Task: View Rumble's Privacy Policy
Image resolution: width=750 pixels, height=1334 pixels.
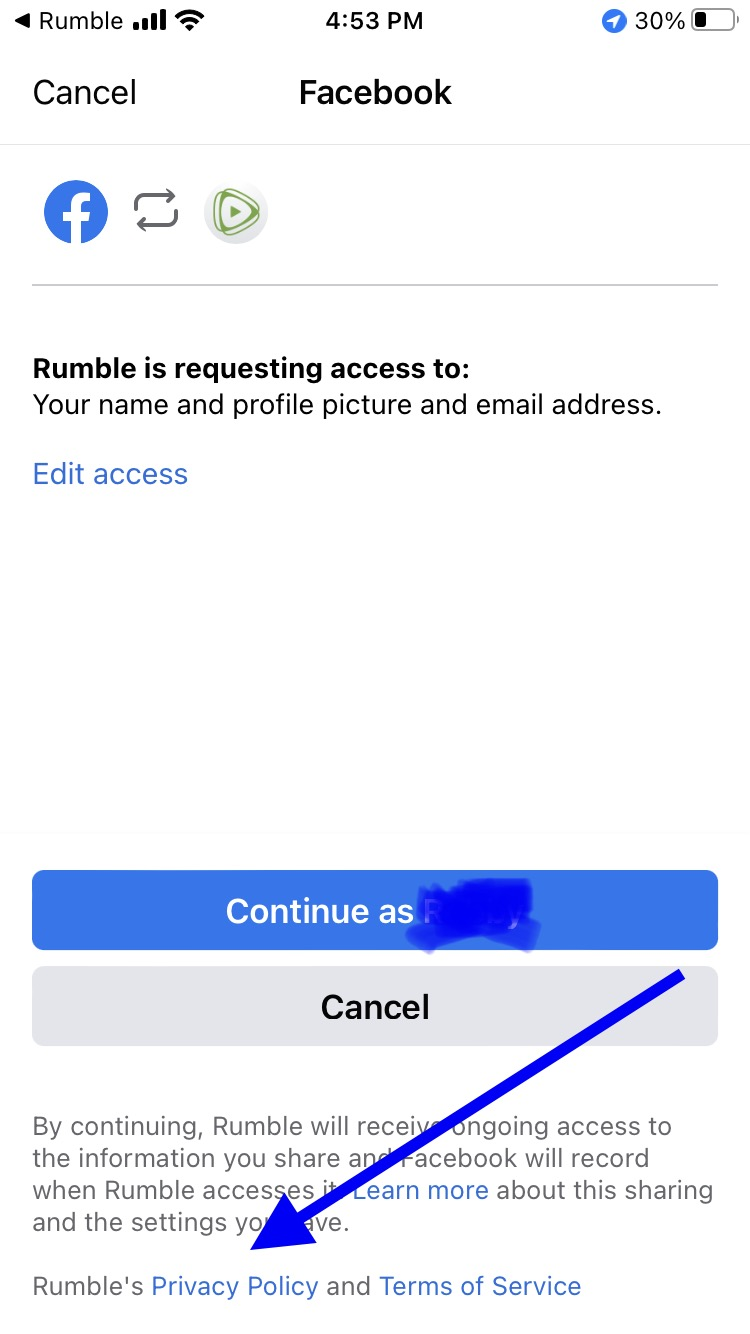Action: pyautogui.click(x=235, y=1286)
